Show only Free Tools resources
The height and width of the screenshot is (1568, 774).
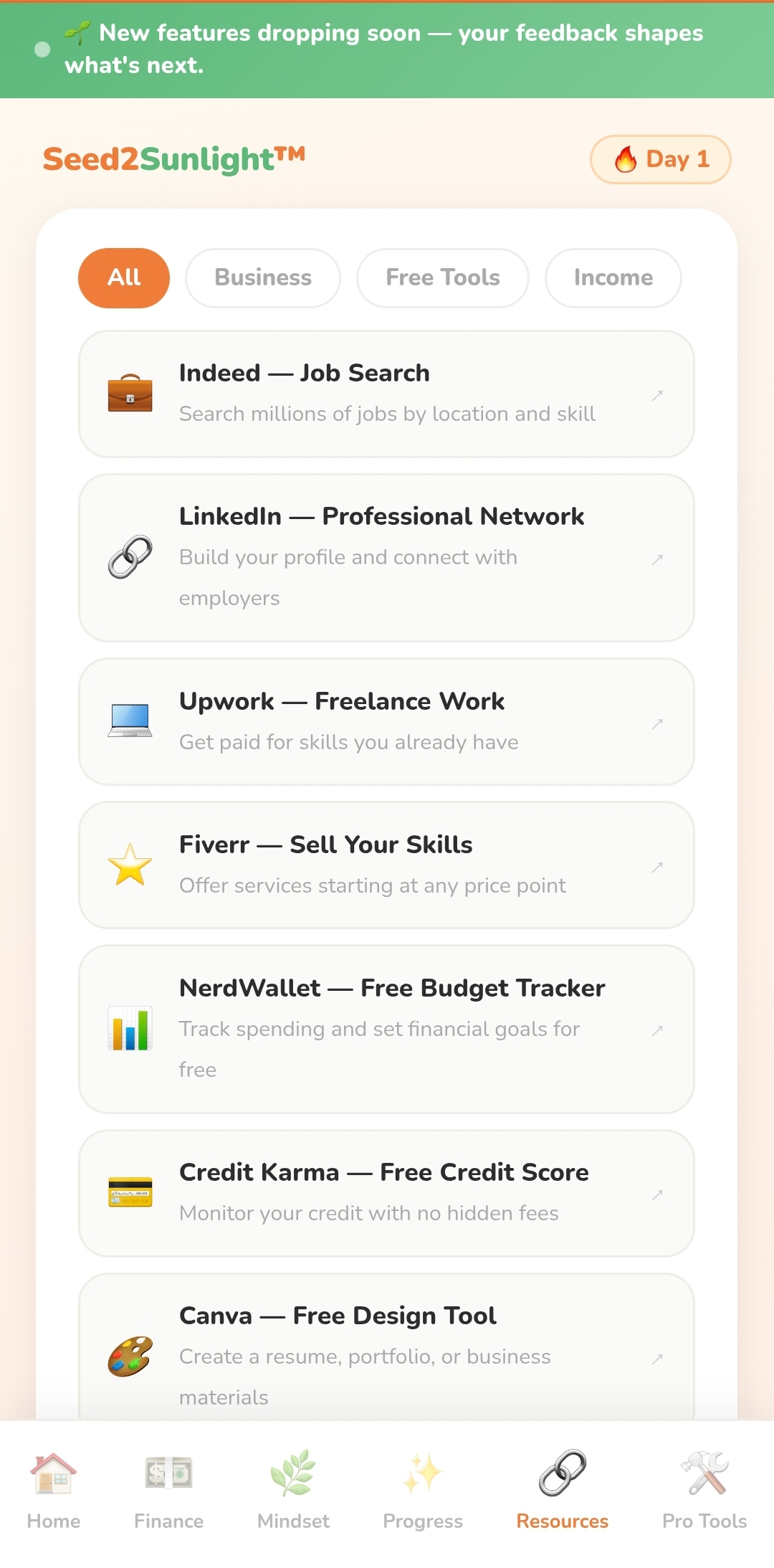click(x=443, y=278)
